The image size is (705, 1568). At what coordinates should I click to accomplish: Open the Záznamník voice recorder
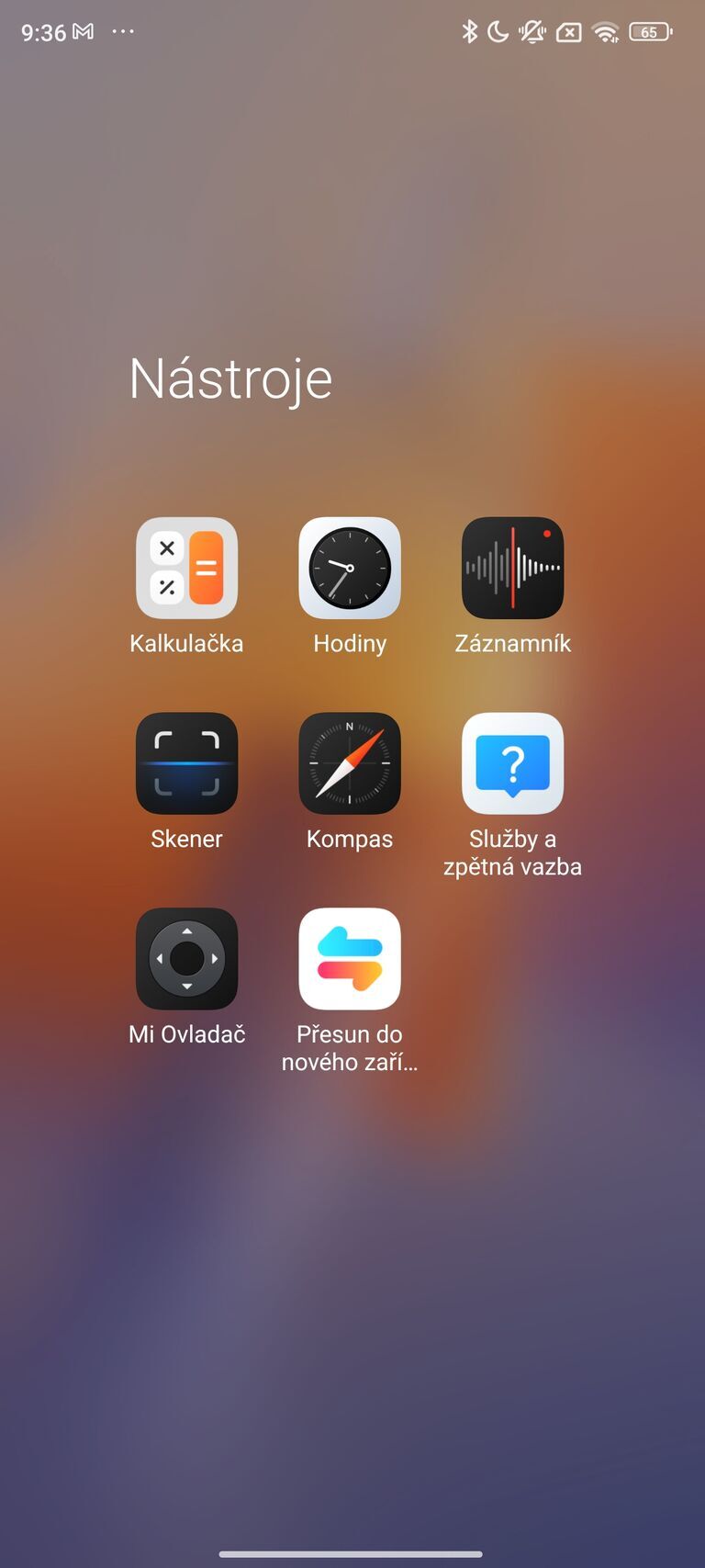[x=512, y=568]
